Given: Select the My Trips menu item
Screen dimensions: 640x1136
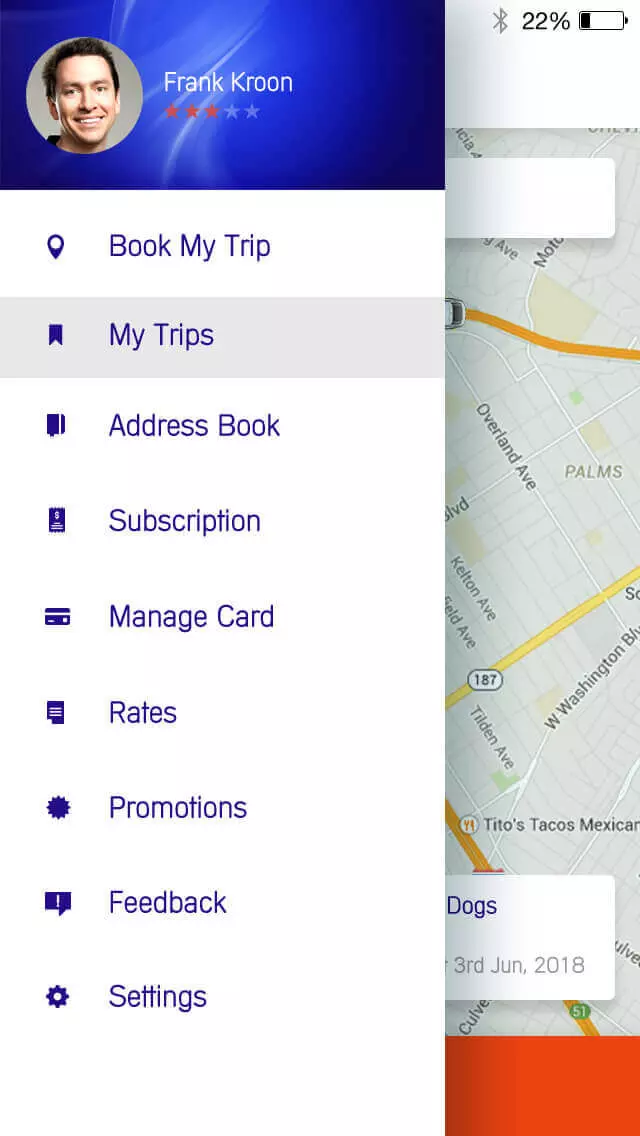Looking at the screenshot, I should [x=222, y=337].
